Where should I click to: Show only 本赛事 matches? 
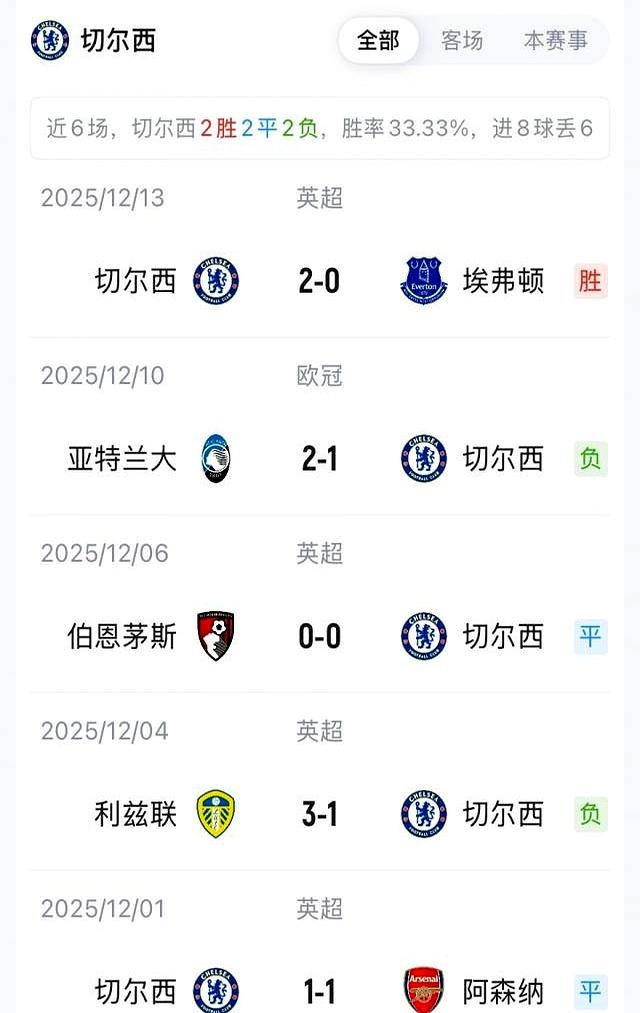(x=555, y=41)
